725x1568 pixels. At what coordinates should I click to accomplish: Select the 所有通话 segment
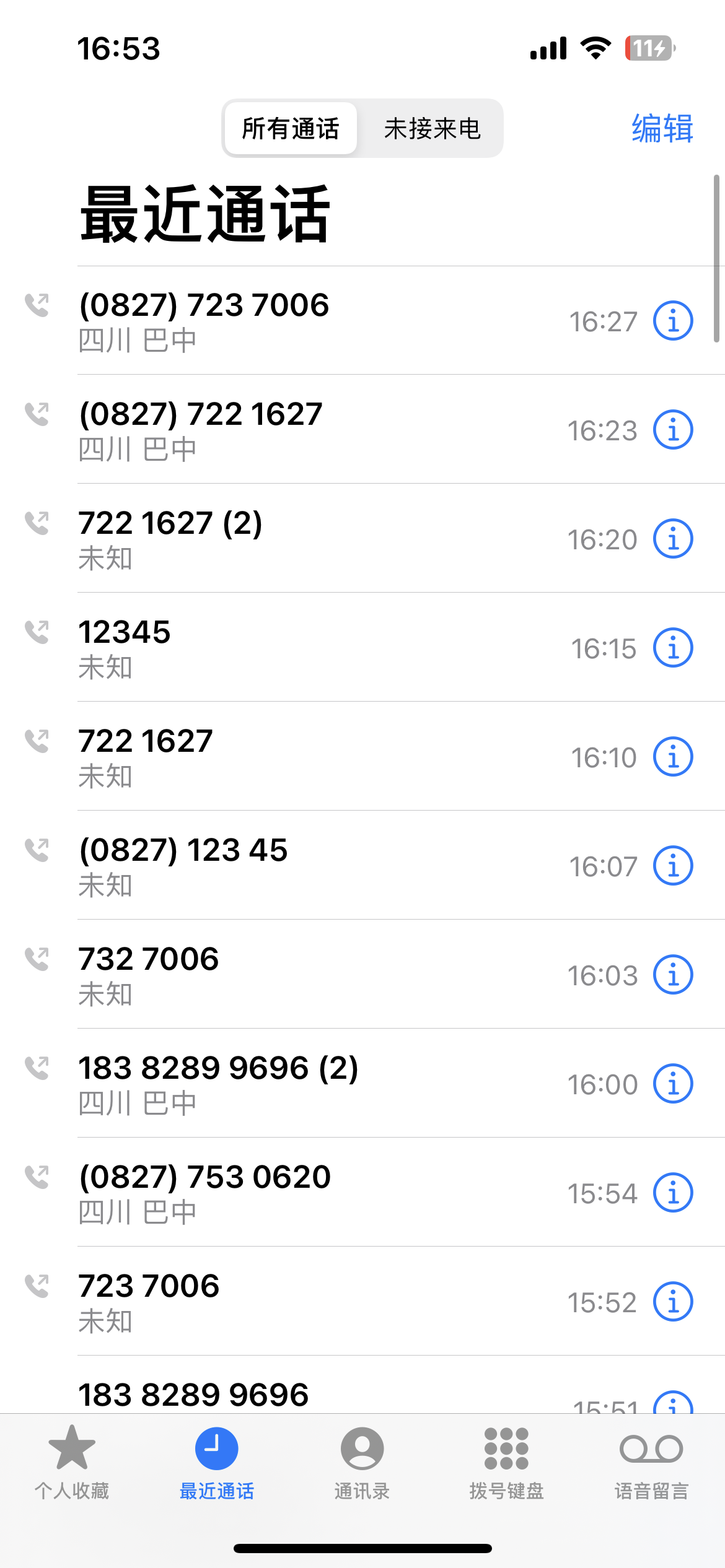(x=291, y=129)
